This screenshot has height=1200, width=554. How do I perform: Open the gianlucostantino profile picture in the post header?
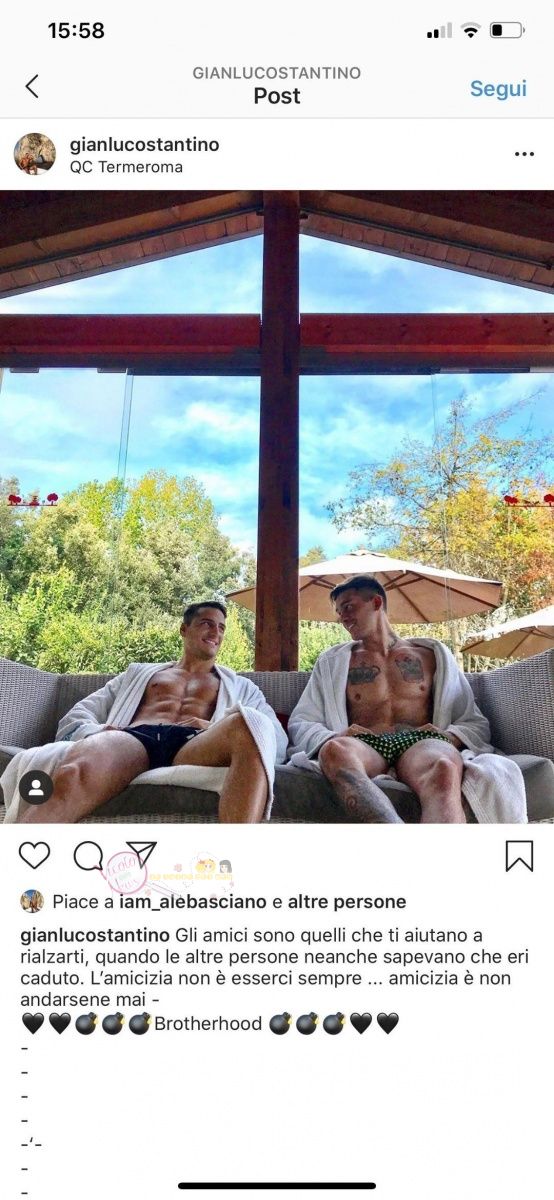click(35, 154)
